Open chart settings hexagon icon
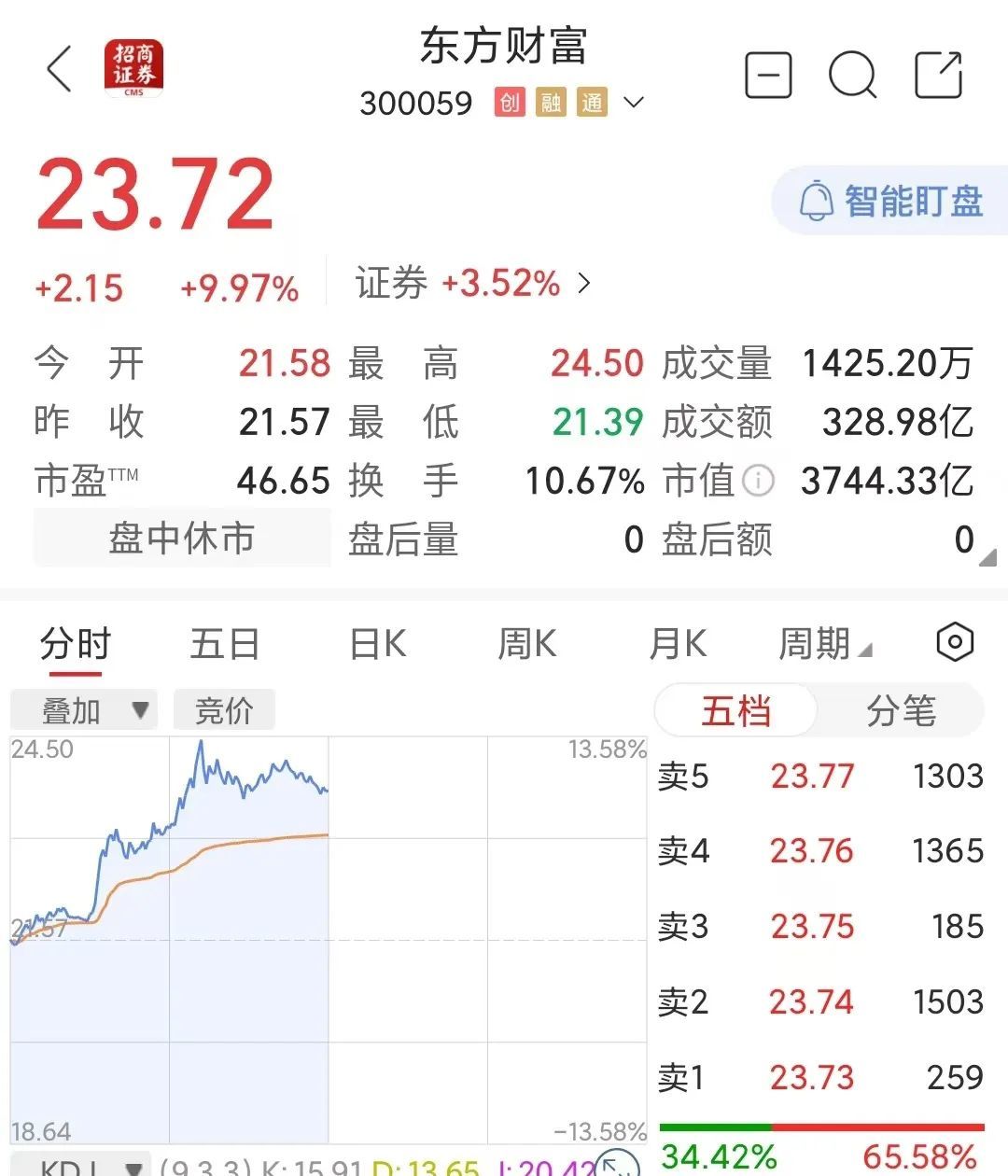 click(x=954, y=642)
